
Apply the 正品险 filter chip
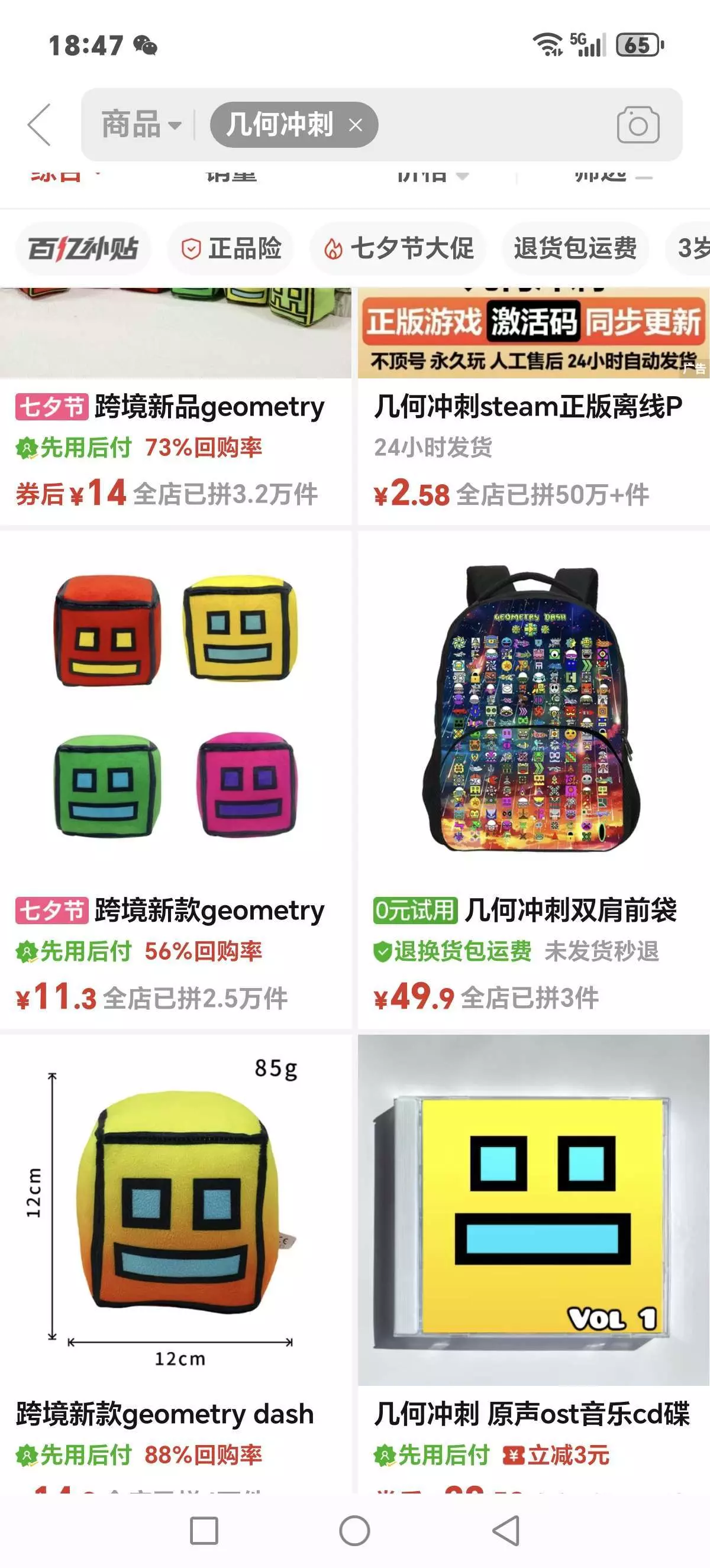[x=231, y=248]
